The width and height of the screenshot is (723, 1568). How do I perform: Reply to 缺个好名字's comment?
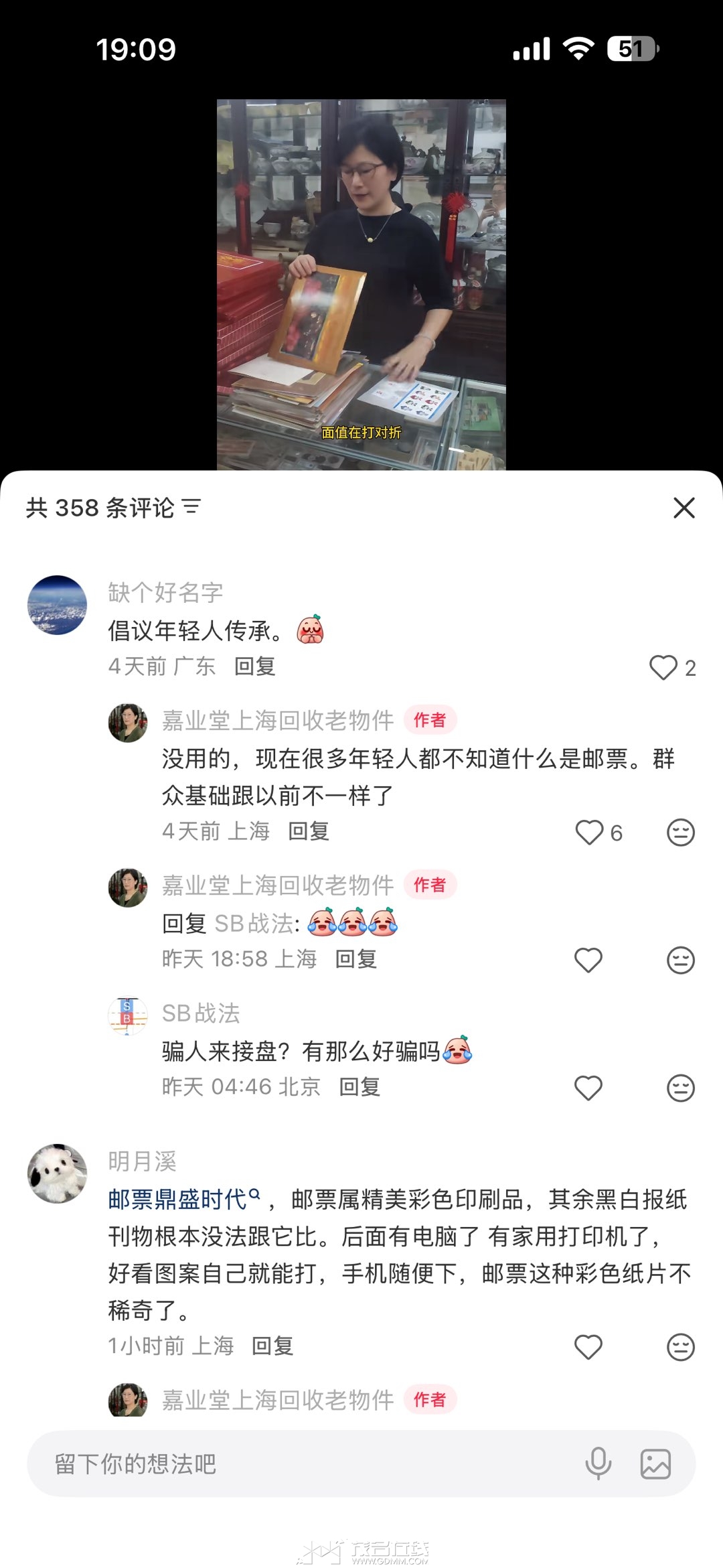click(254, 666)
